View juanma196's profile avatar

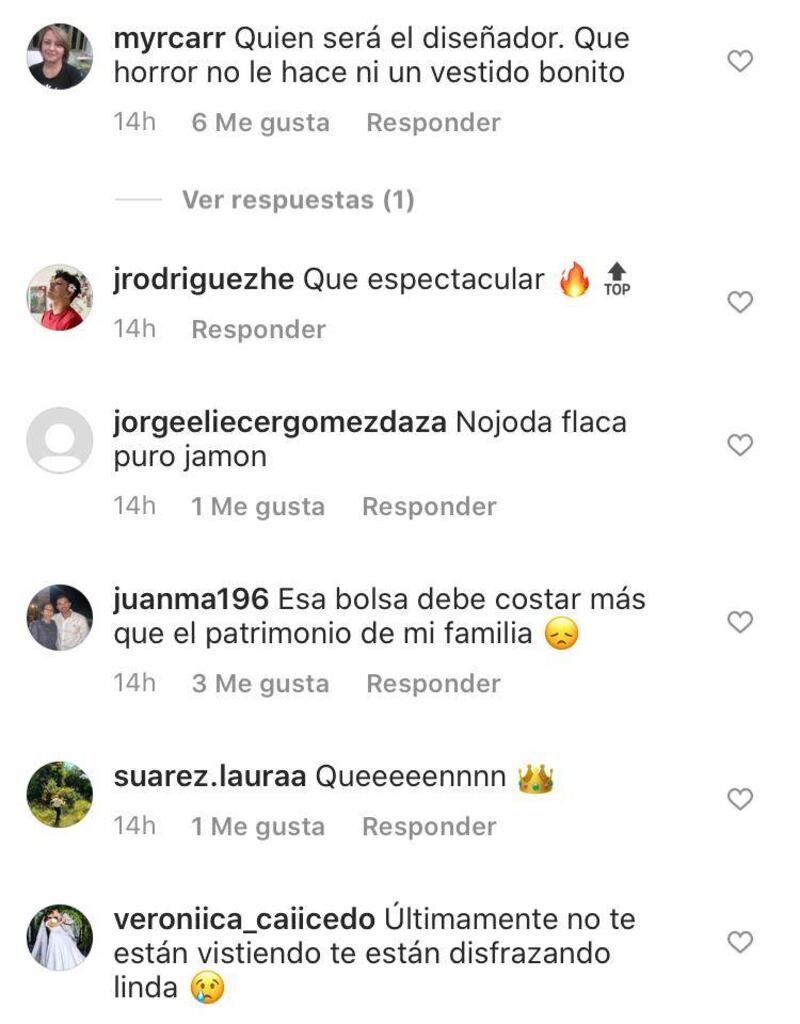point(59,617)
